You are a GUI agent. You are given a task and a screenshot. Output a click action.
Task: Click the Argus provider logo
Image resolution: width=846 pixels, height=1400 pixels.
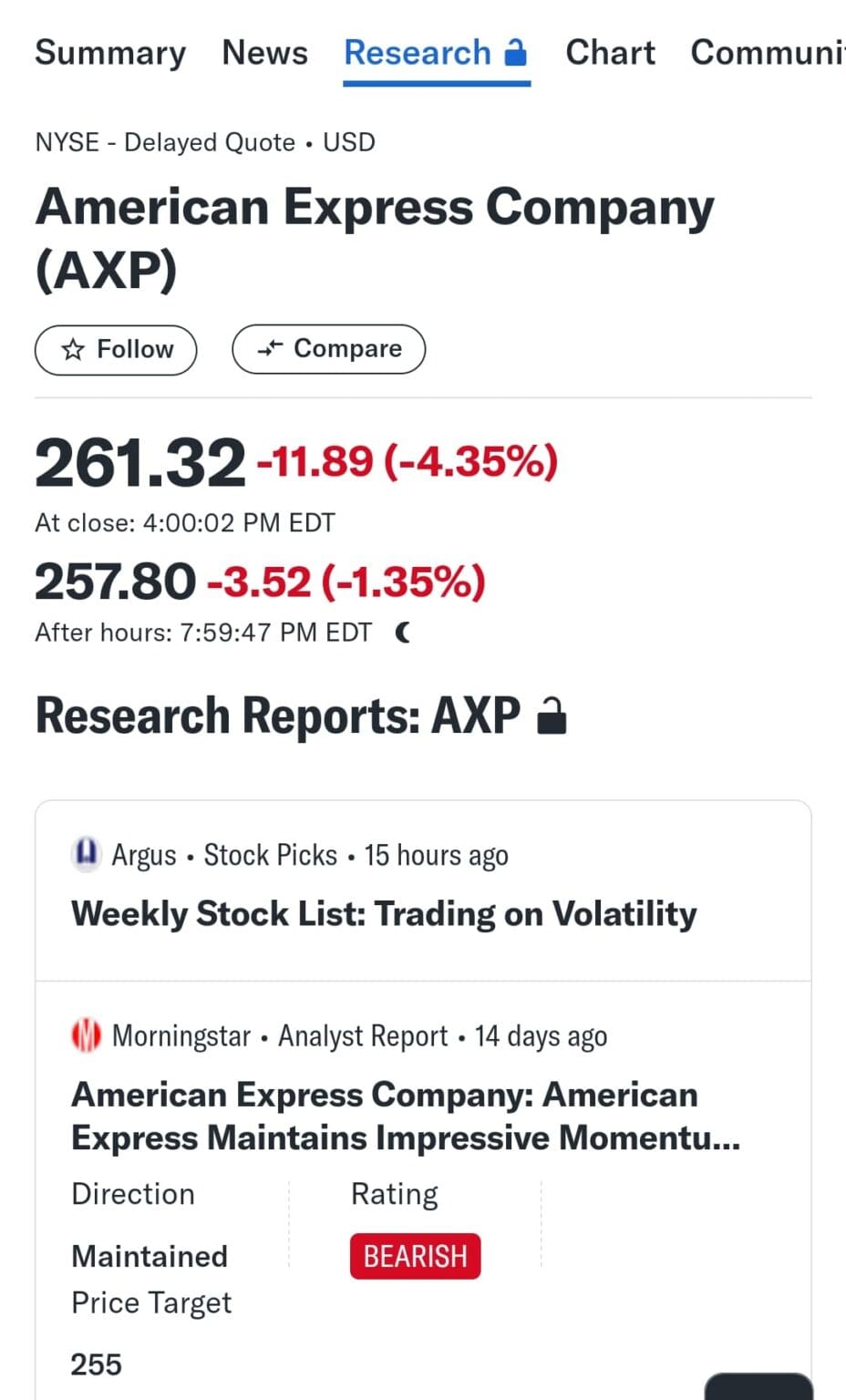click(x=87, y=855)
